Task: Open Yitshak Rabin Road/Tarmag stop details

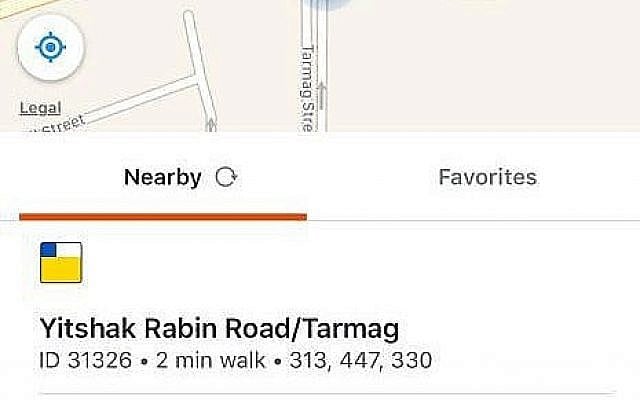Action: pyautogui.click(x=220, y=328)
